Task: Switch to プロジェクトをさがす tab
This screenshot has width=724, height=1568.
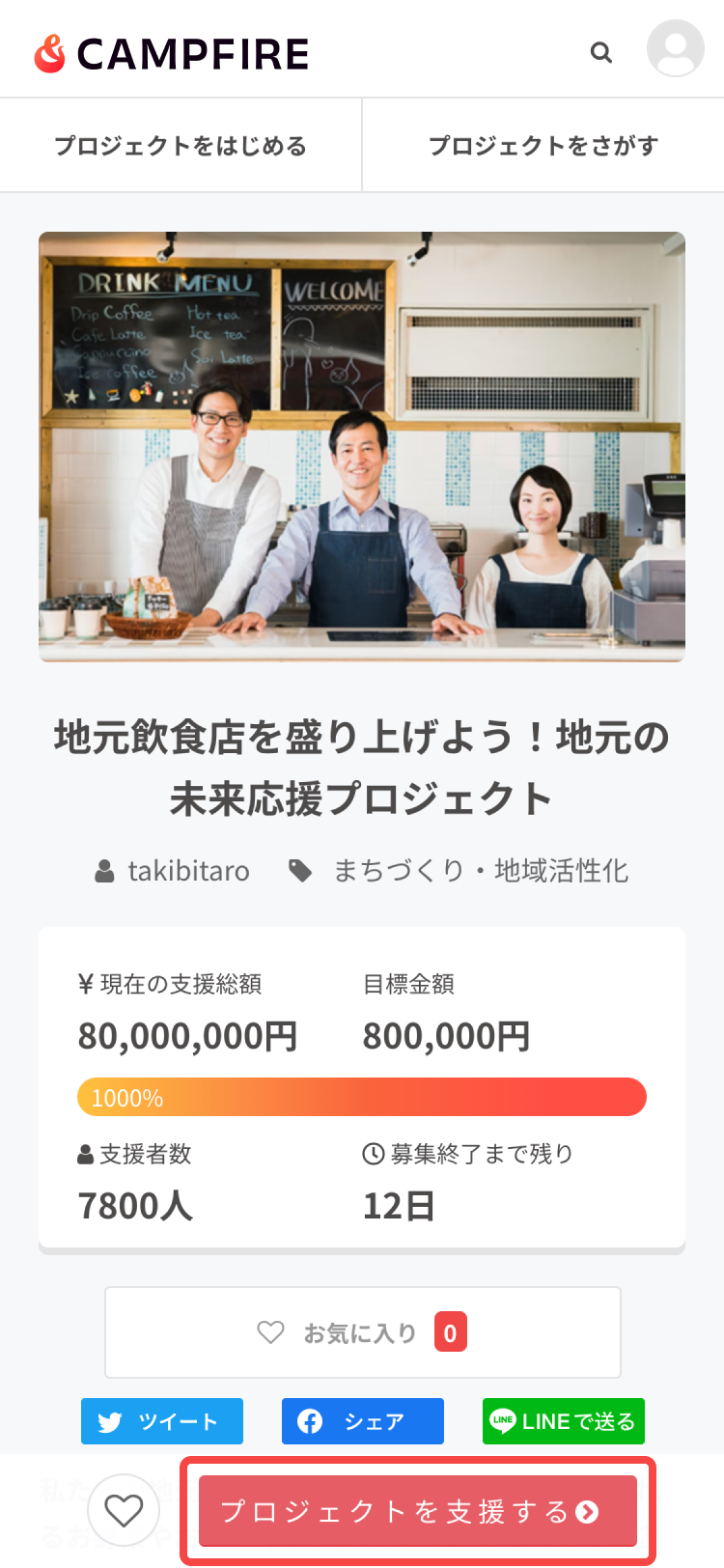Action: (543, 146)
